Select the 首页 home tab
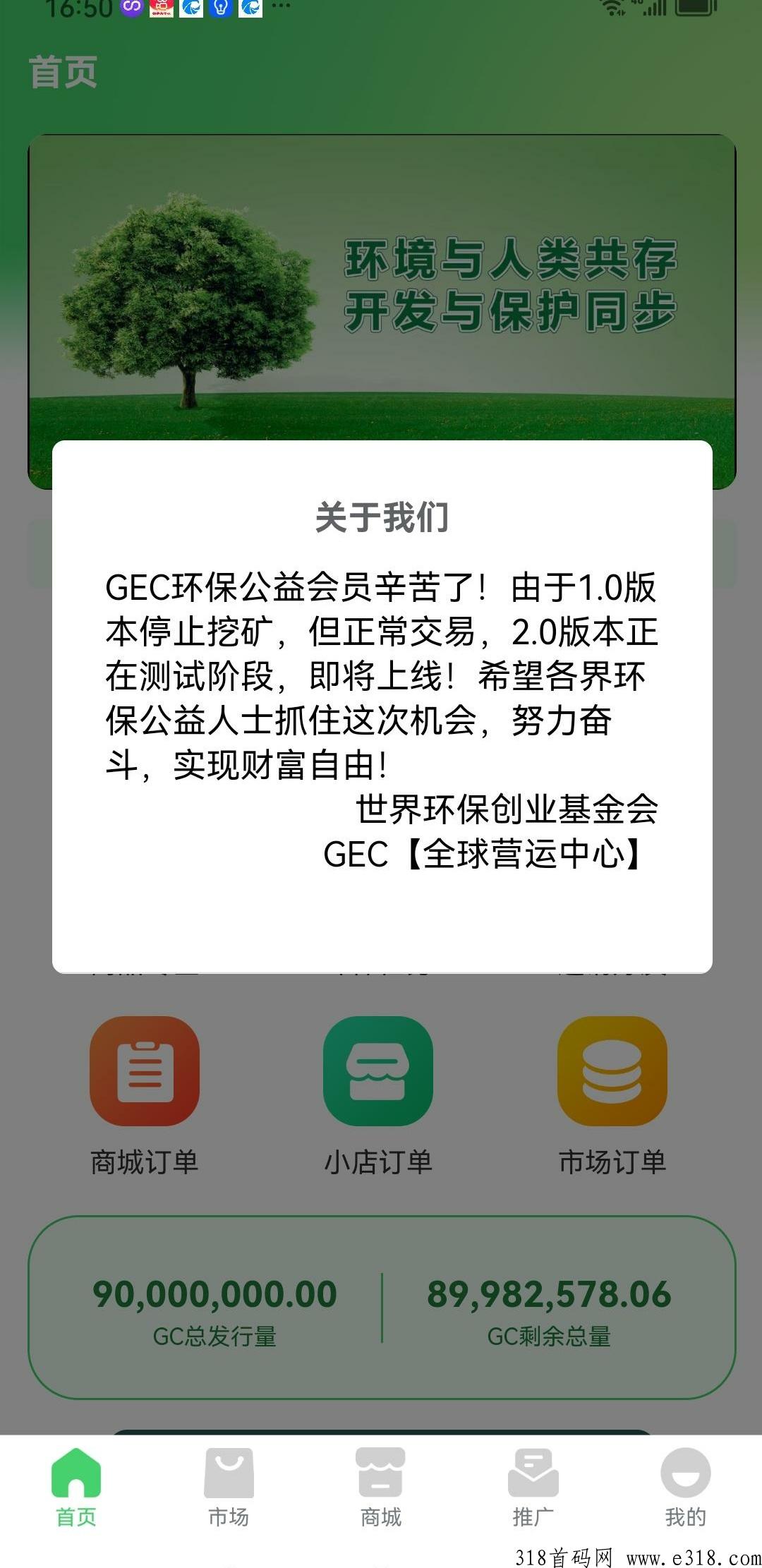762x1568 pixels. point(76,1486)
